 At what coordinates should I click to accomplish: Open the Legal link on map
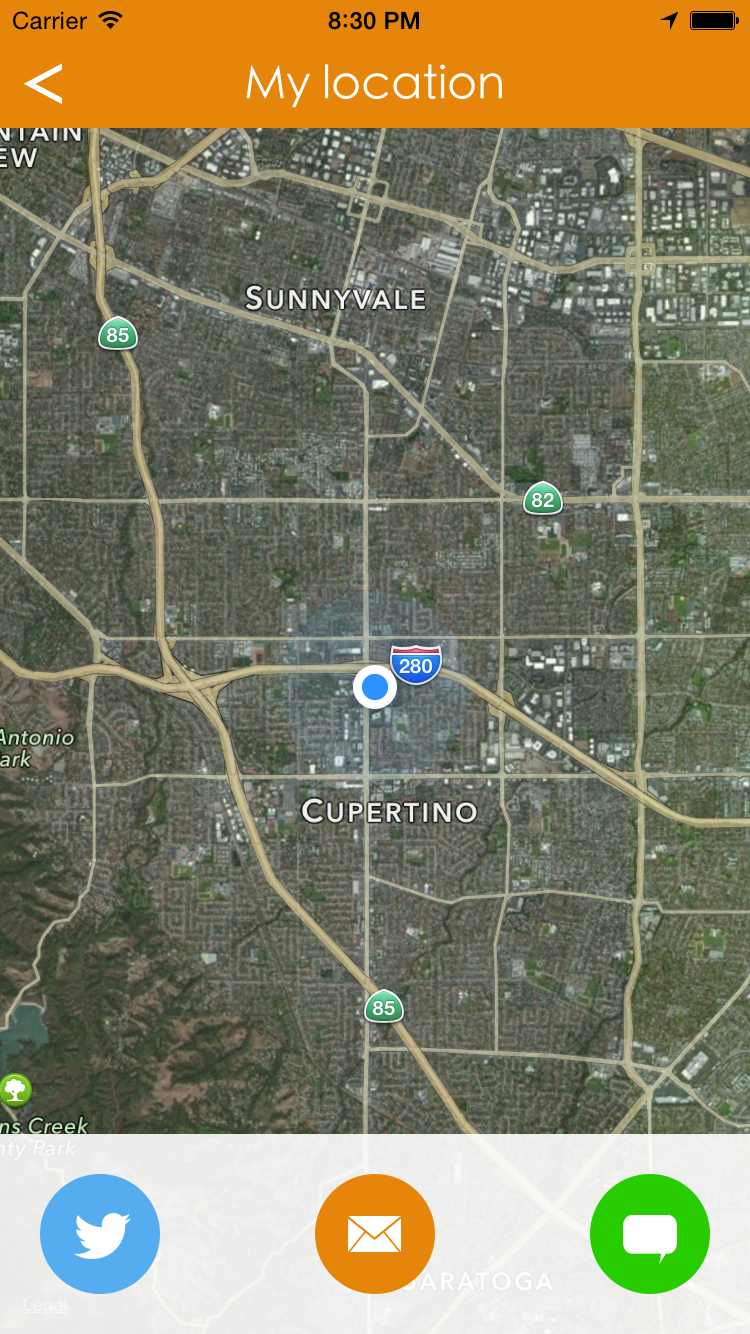click(x=45, y=1304)
